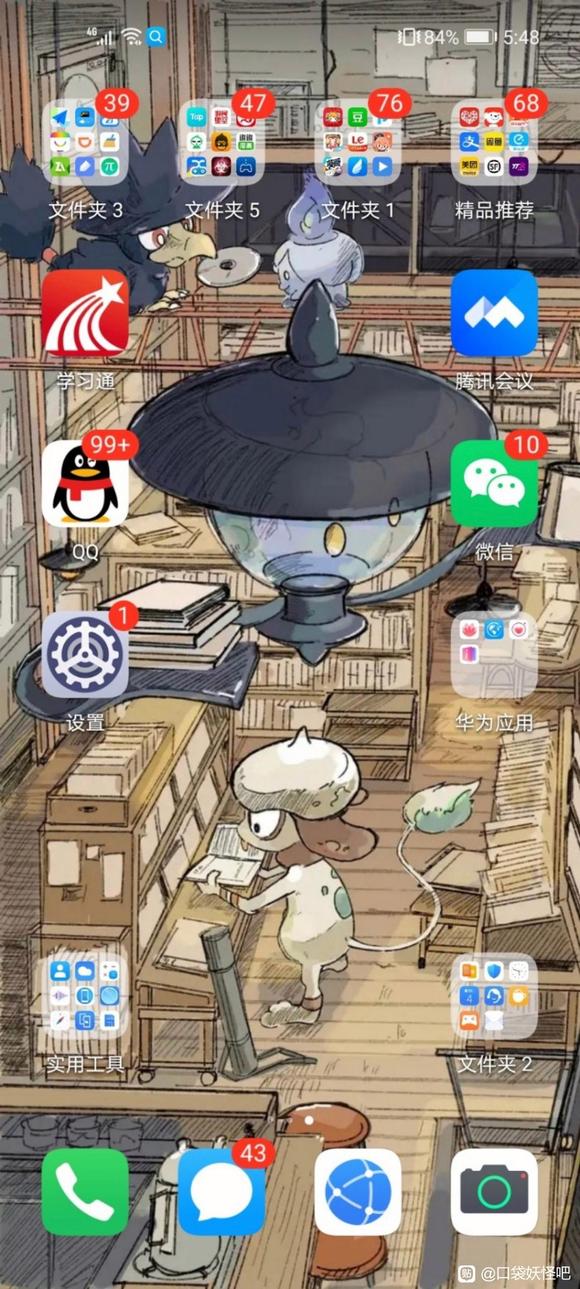
Task: Open the 华为应用 folder
Action: (x=494, y=655)
